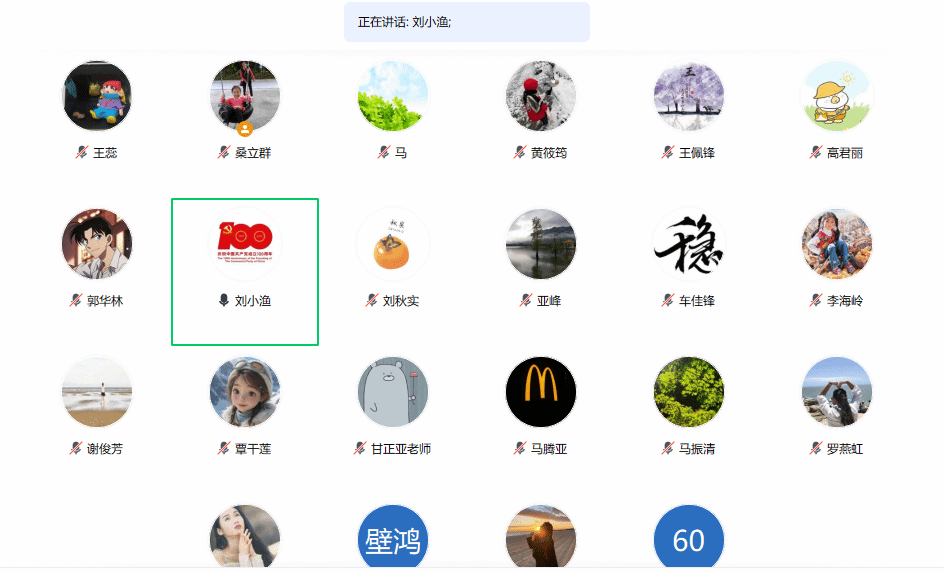Viewport: 944px width, 573px height.
Task: Tap the participant named 马
Action: point(393,97)
